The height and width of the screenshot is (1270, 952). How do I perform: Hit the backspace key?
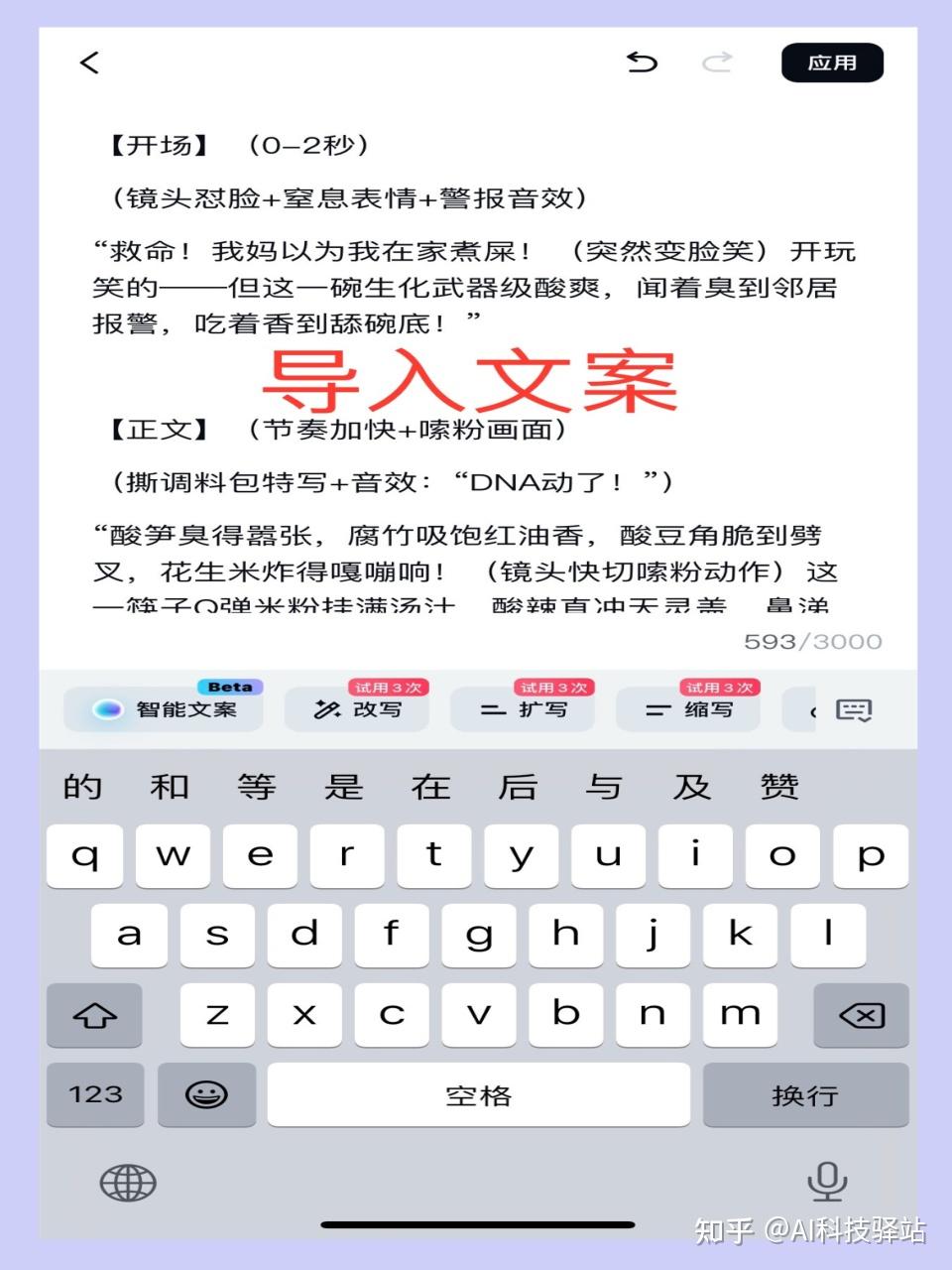[861, 1015]
